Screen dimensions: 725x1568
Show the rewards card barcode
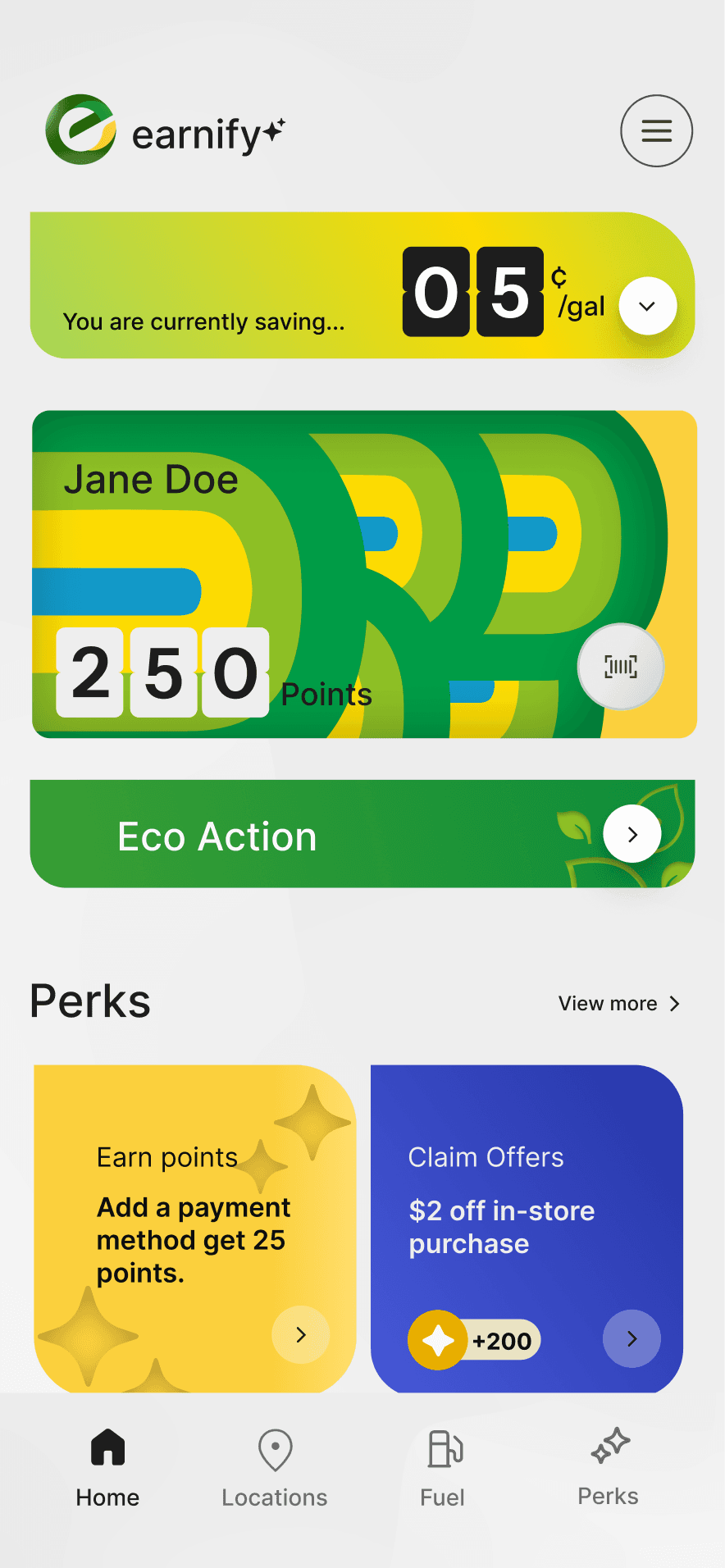620,667
